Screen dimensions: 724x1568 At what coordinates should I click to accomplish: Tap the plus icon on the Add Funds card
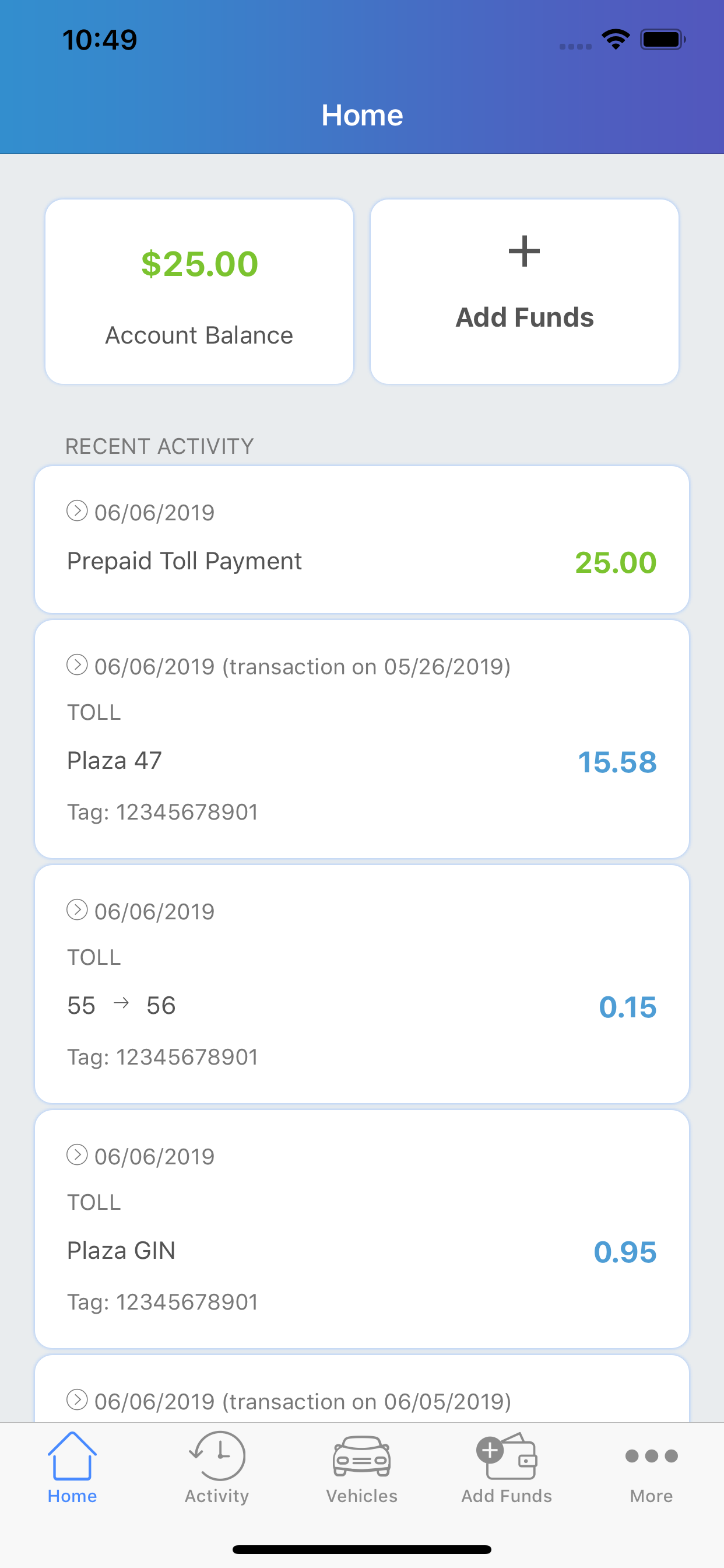tap(525, 251)
